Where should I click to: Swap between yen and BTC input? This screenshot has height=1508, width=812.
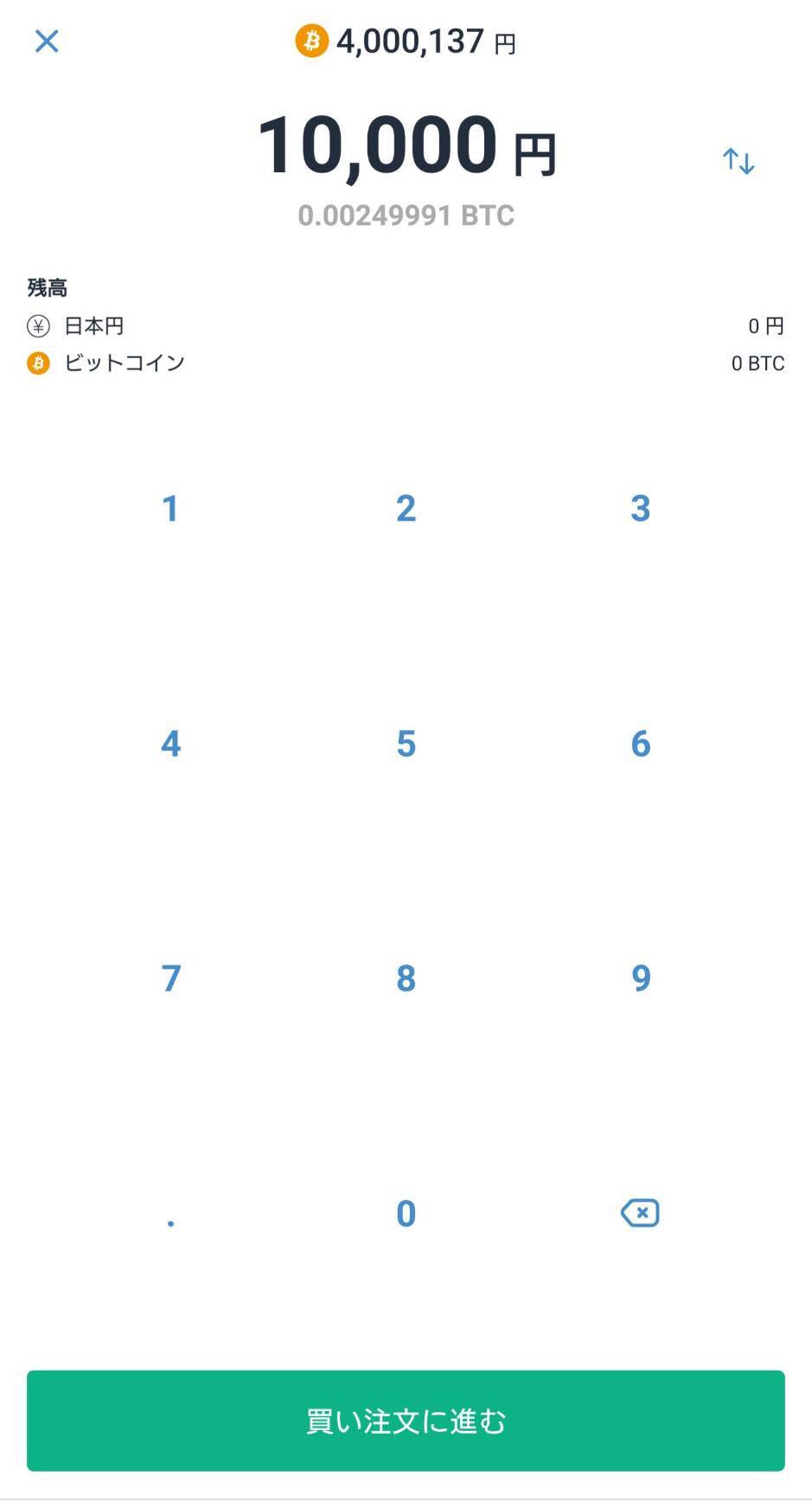click(x=738, y=161)
